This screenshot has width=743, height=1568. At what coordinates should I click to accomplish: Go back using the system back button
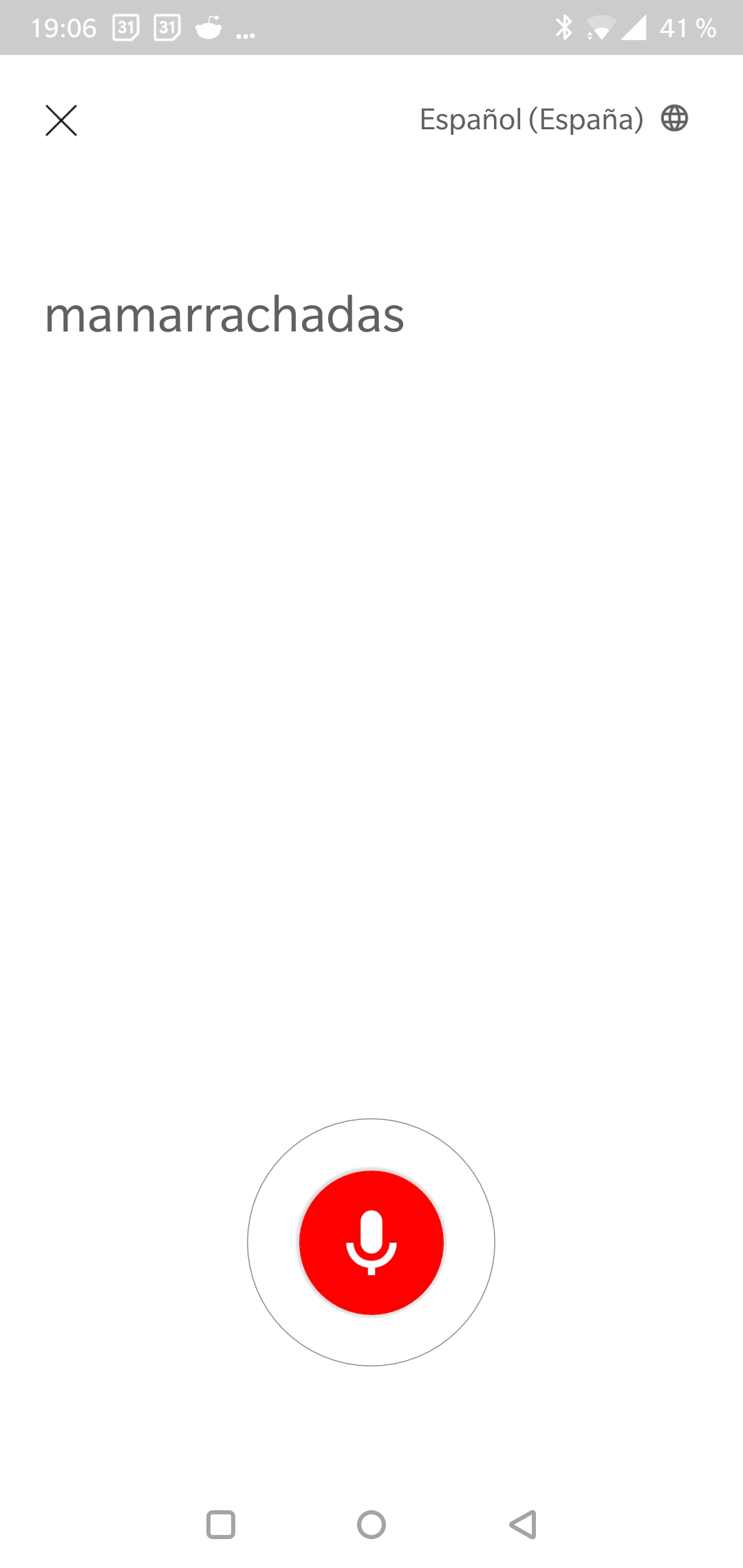coord(523,1525)
